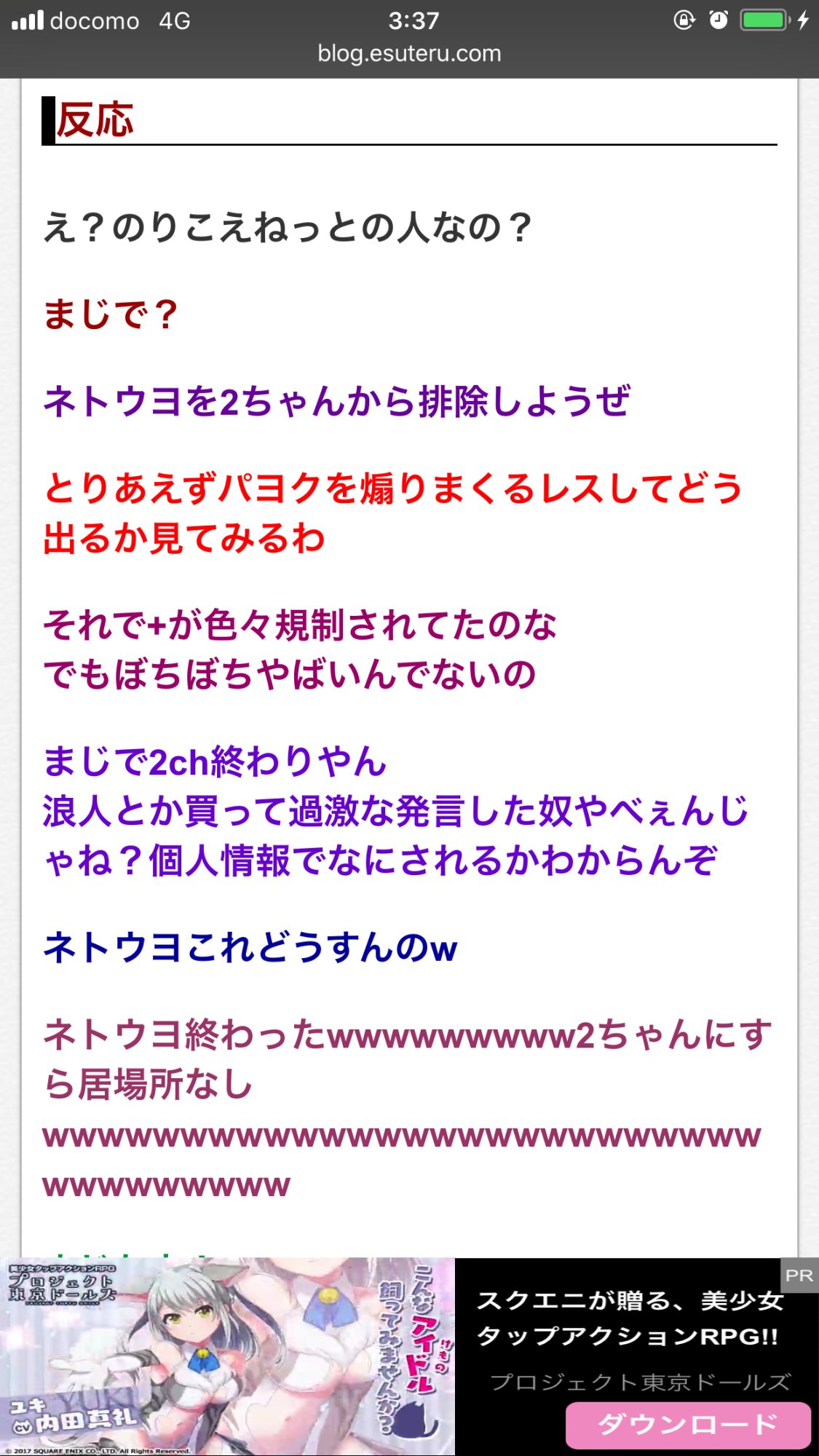Screen dimensions: 819x1456
Task: Tap the blog.esuteru.com address bar
Action: (x=409, y=54)
